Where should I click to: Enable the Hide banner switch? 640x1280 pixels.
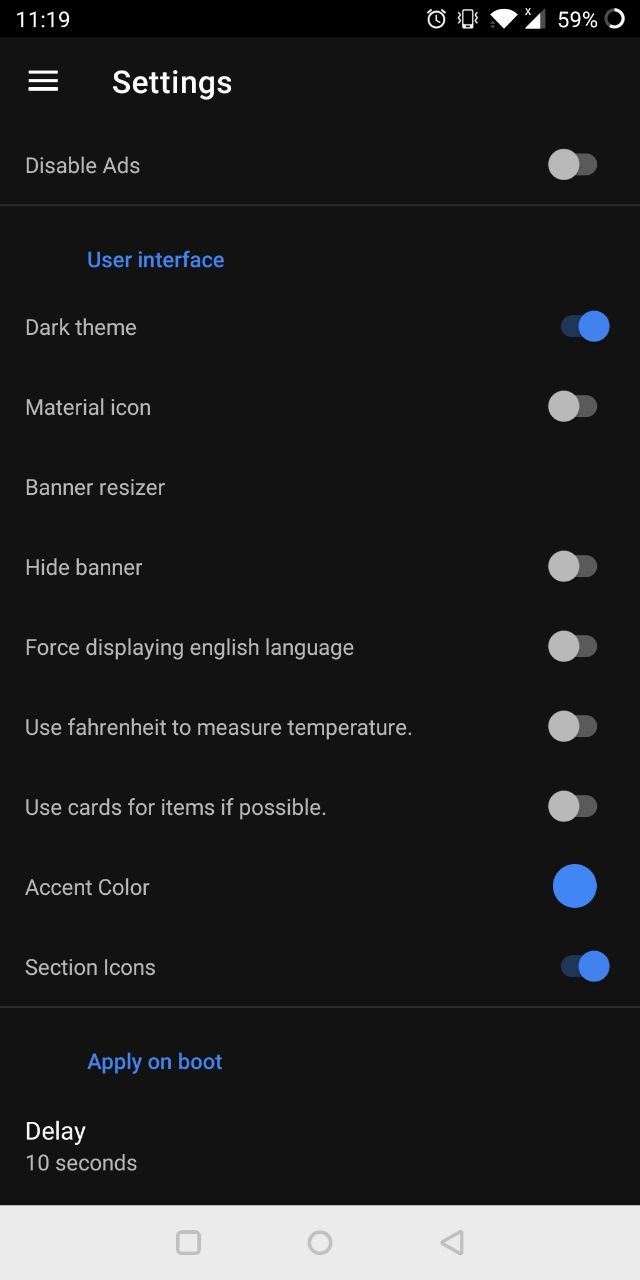click(x=573, y=567)
